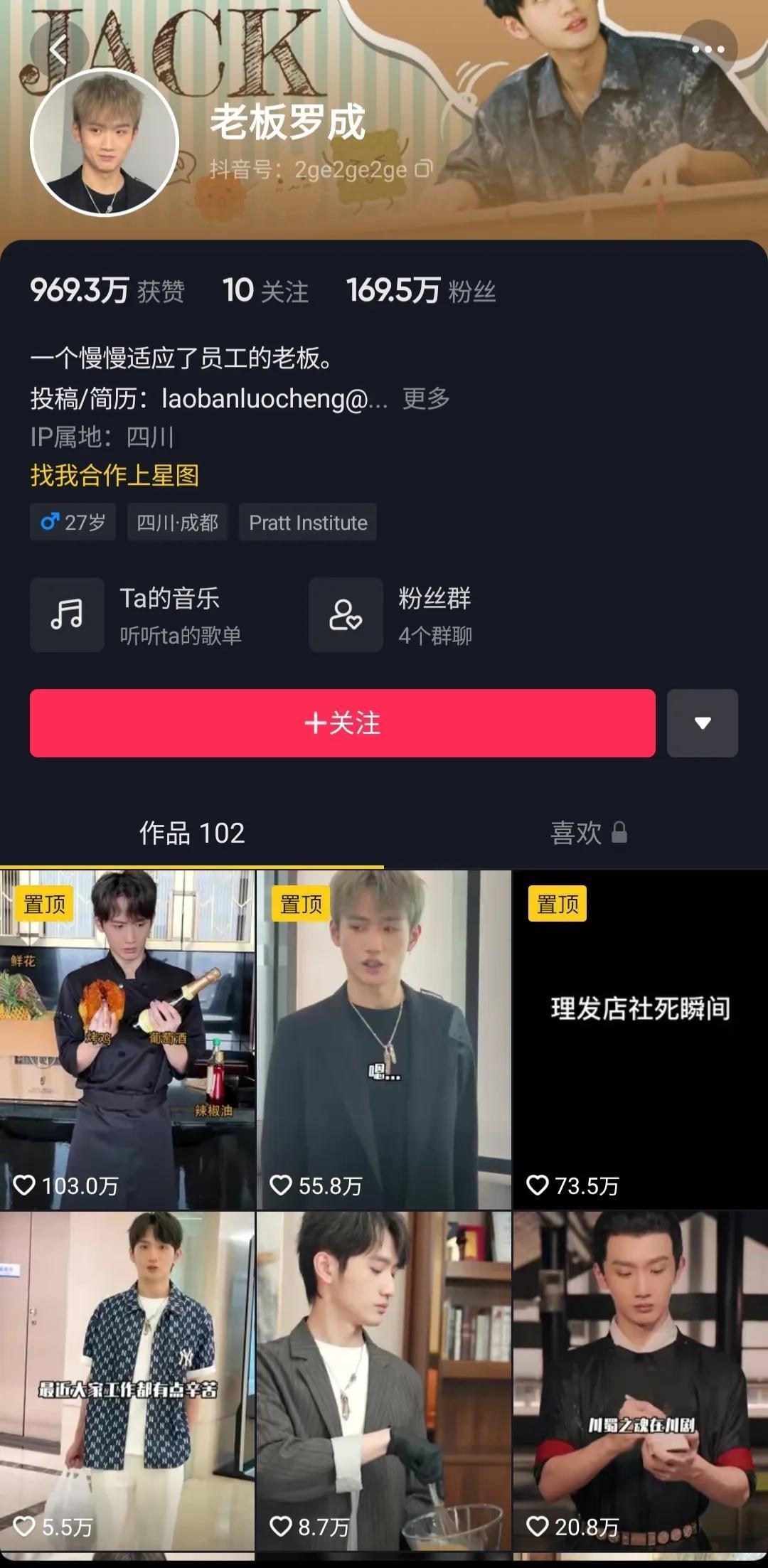Screen dimensions: 768x1568
Task: Open the video with 8.7万 likes
Action: tap(383, 1380)
